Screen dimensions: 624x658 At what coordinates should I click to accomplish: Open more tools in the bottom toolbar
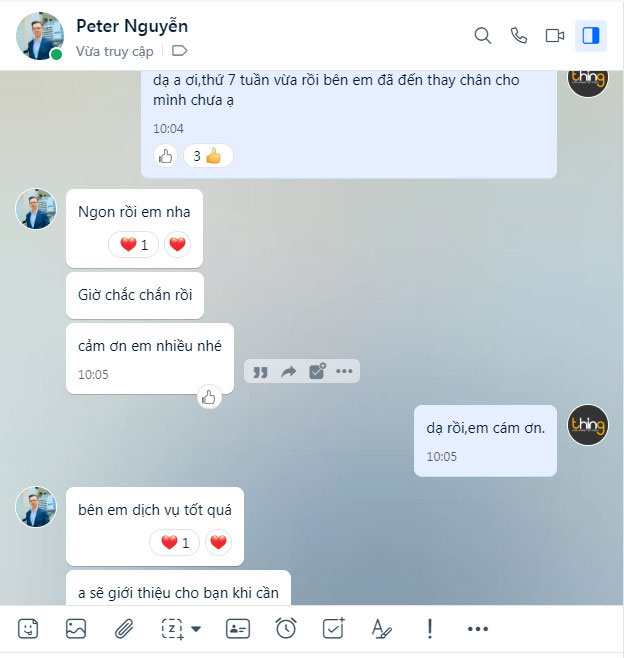coord(477,629)
